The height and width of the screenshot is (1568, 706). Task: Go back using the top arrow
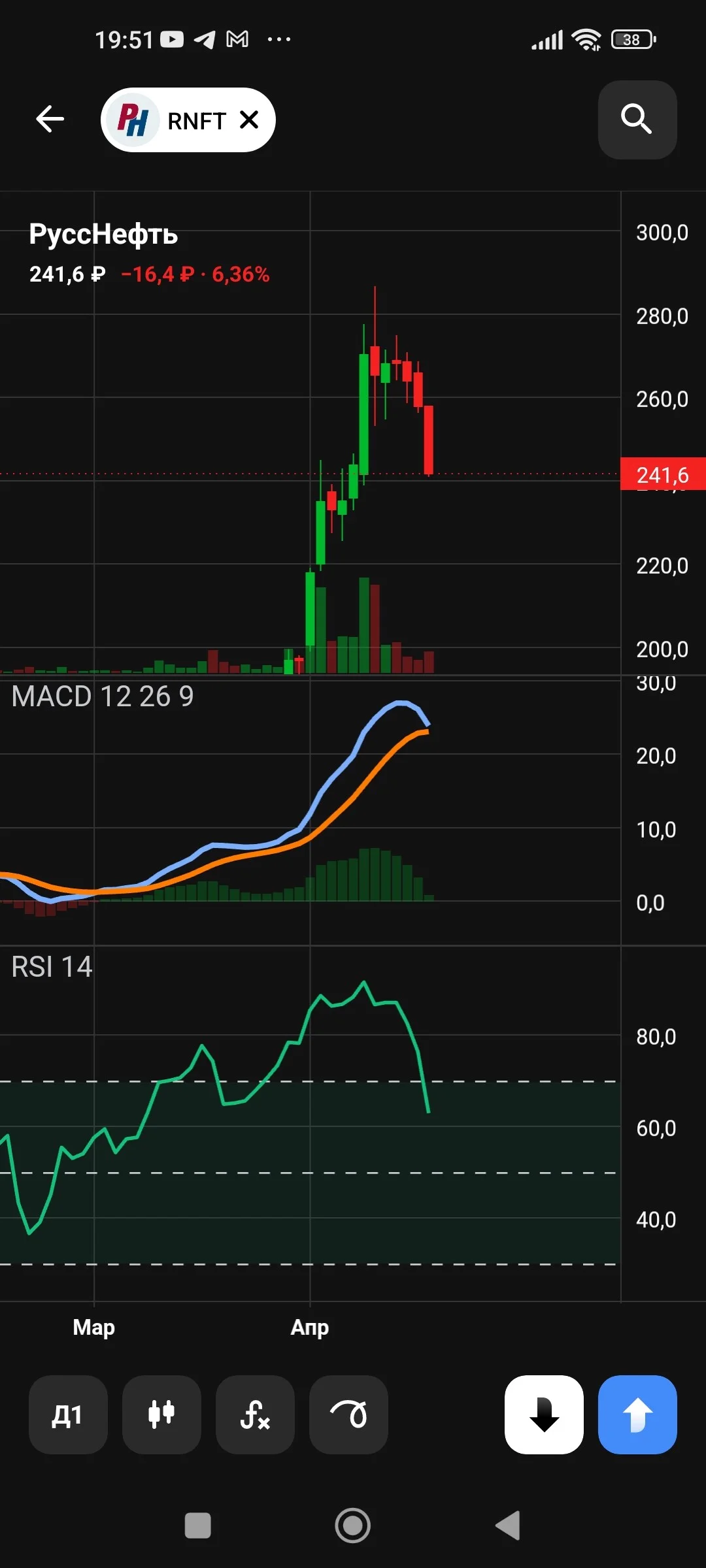click(50, 120)
